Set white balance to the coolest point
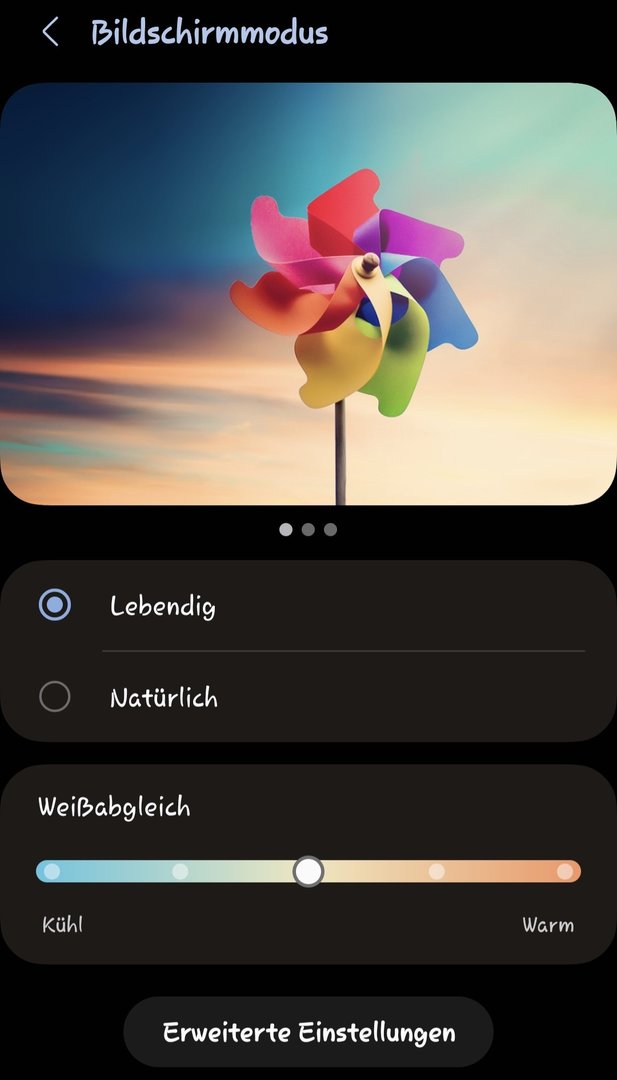This screenshot has height=1080, width=617. point(52,871)
